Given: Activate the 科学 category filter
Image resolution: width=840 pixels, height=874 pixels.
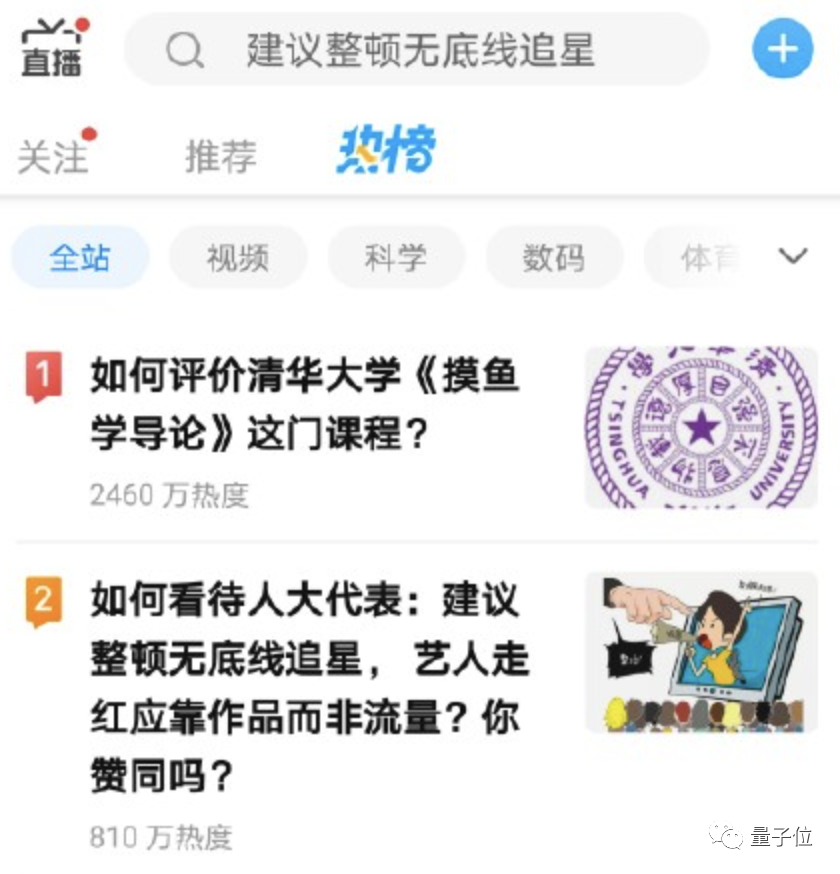Looking at the screenshot, I should pyautogui.click(x=396, y=257).
